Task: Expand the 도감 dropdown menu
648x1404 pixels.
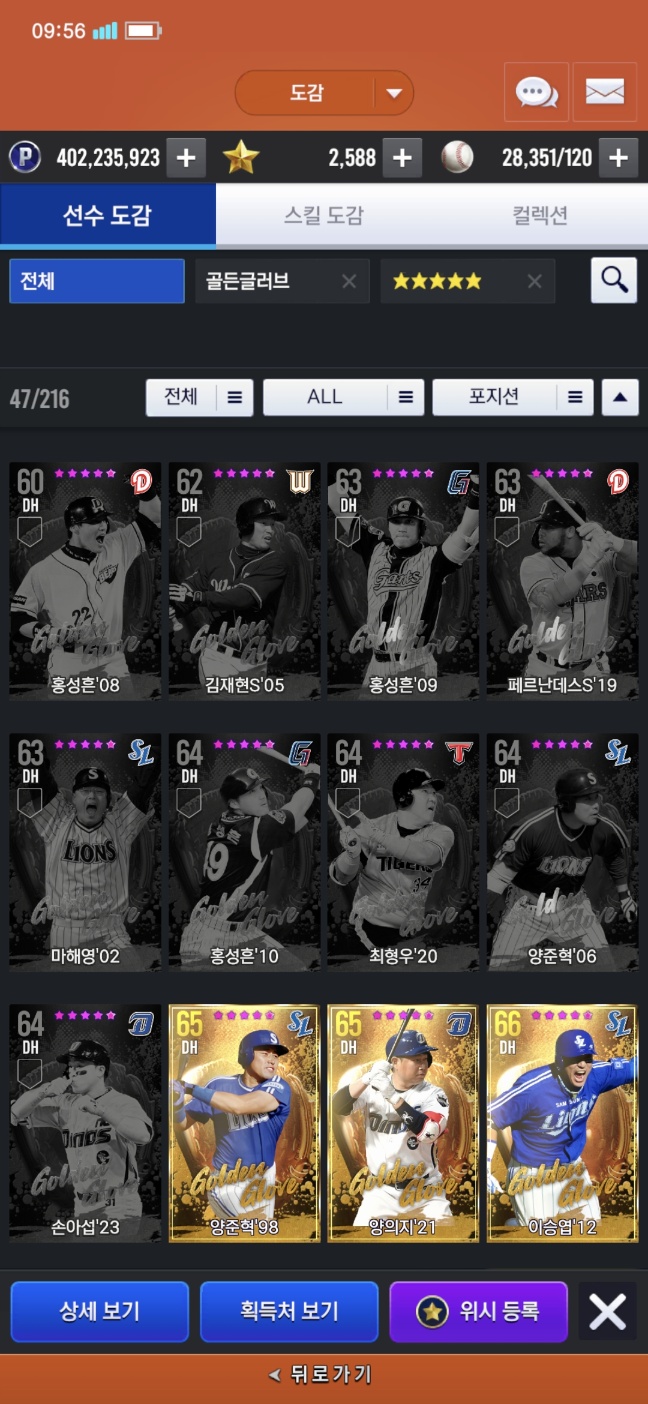Action: coord(394,94)
